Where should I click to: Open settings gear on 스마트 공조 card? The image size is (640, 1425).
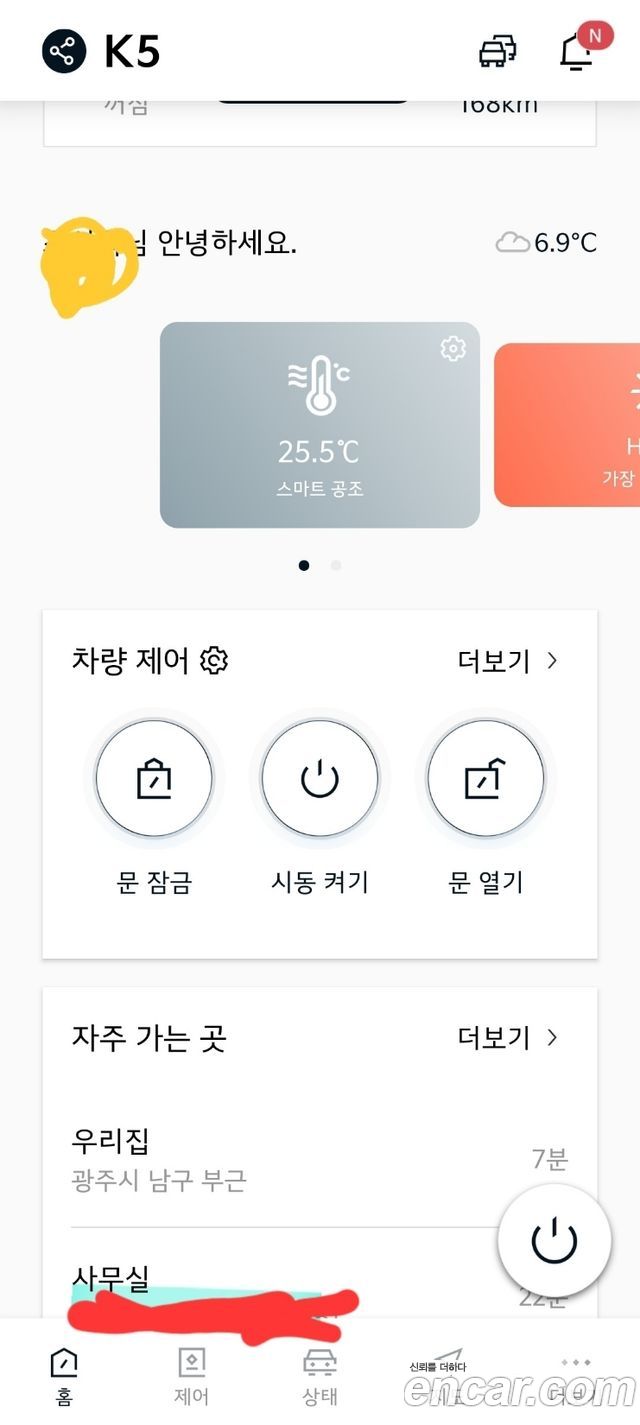coord(453,348)
